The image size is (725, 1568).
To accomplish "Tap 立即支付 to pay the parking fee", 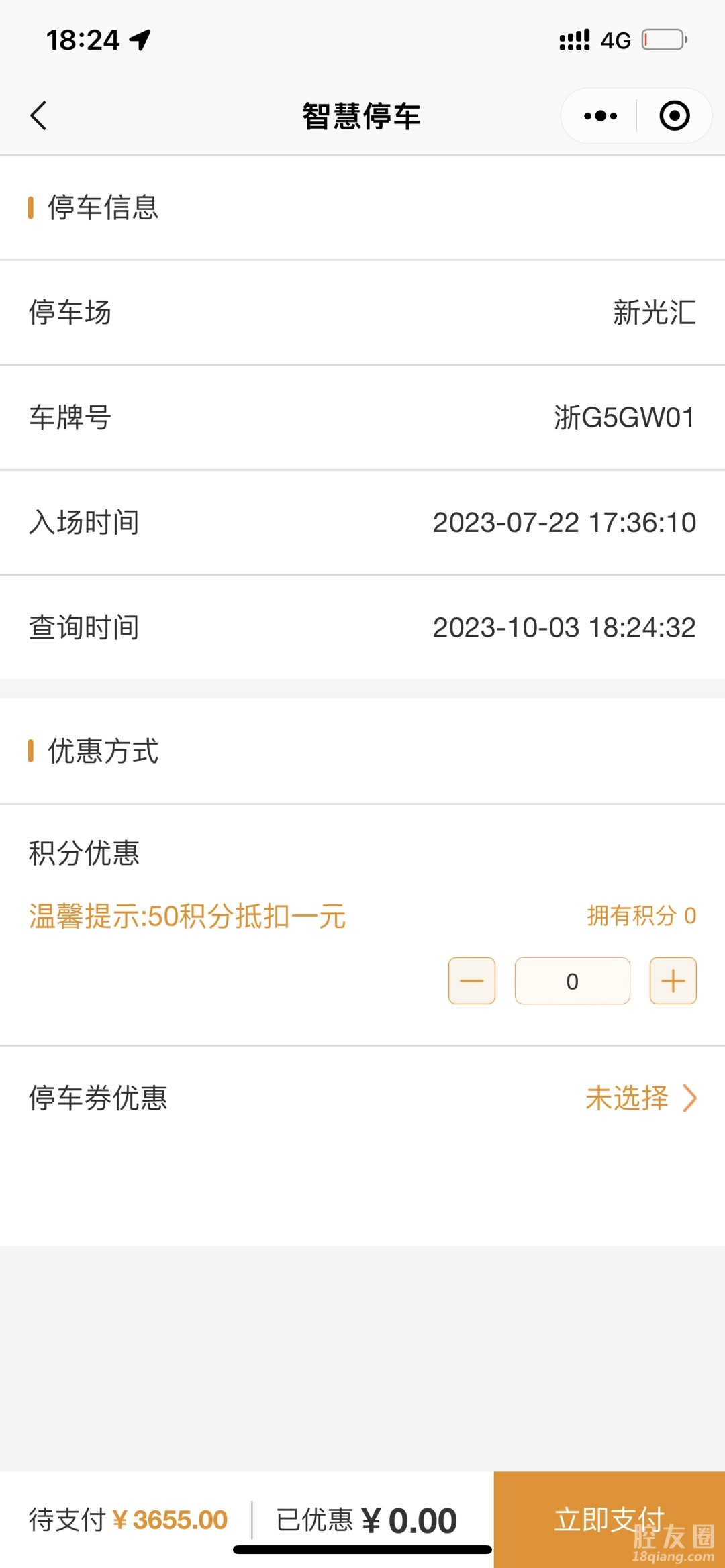I will coord(609,1519).
